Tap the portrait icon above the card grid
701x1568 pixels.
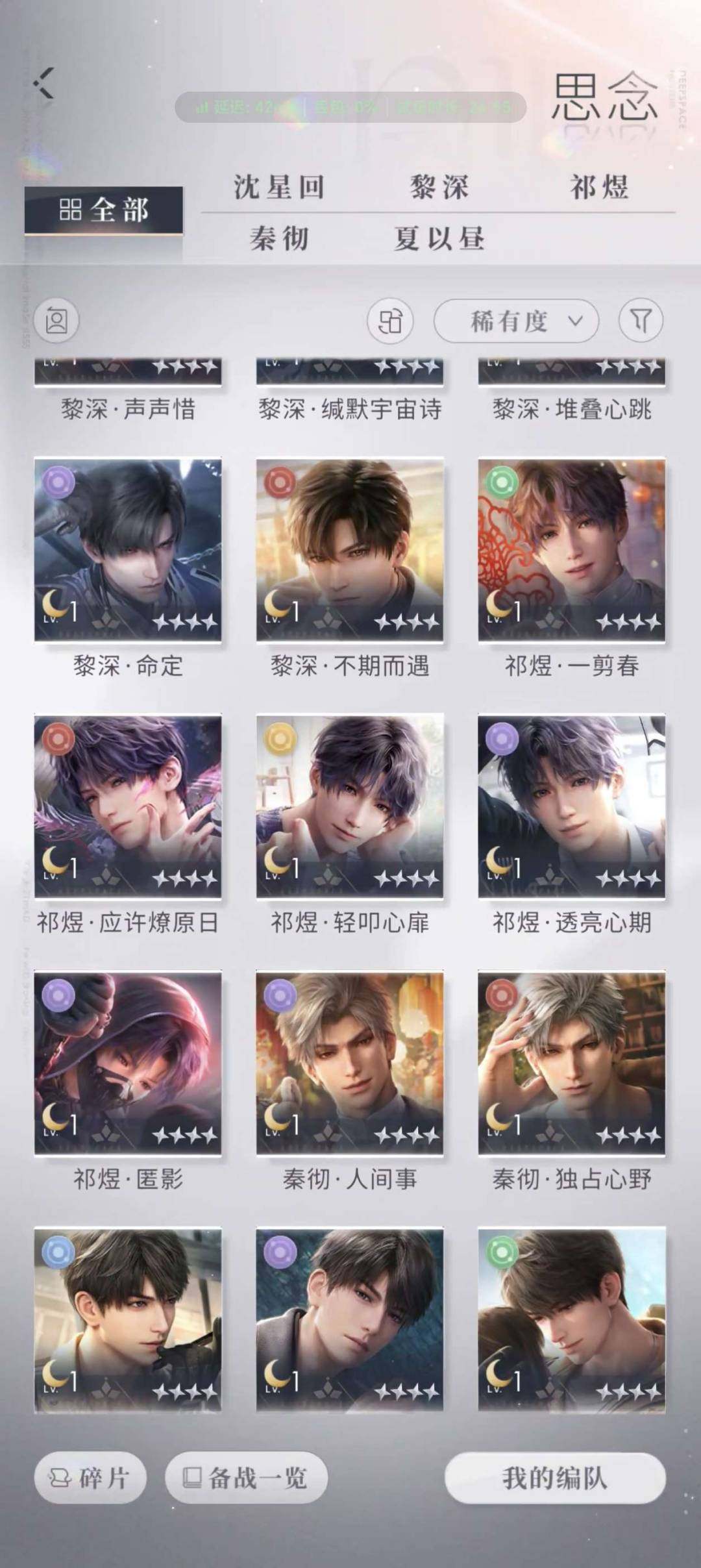pos(56,321)
